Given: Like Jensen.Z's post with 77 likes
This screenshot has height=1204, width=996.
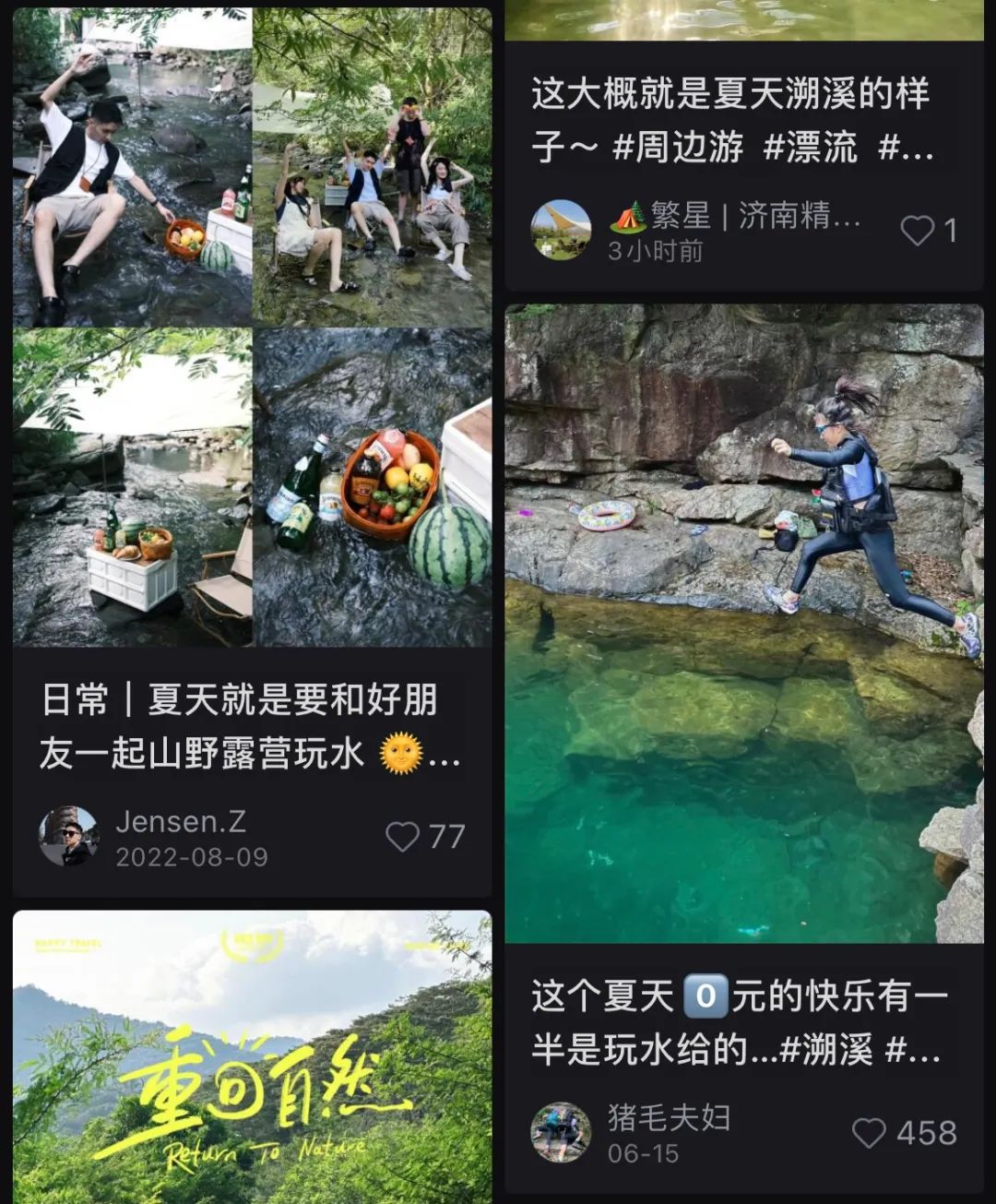Looking at the screenshot, I should (x=403, y=837).
